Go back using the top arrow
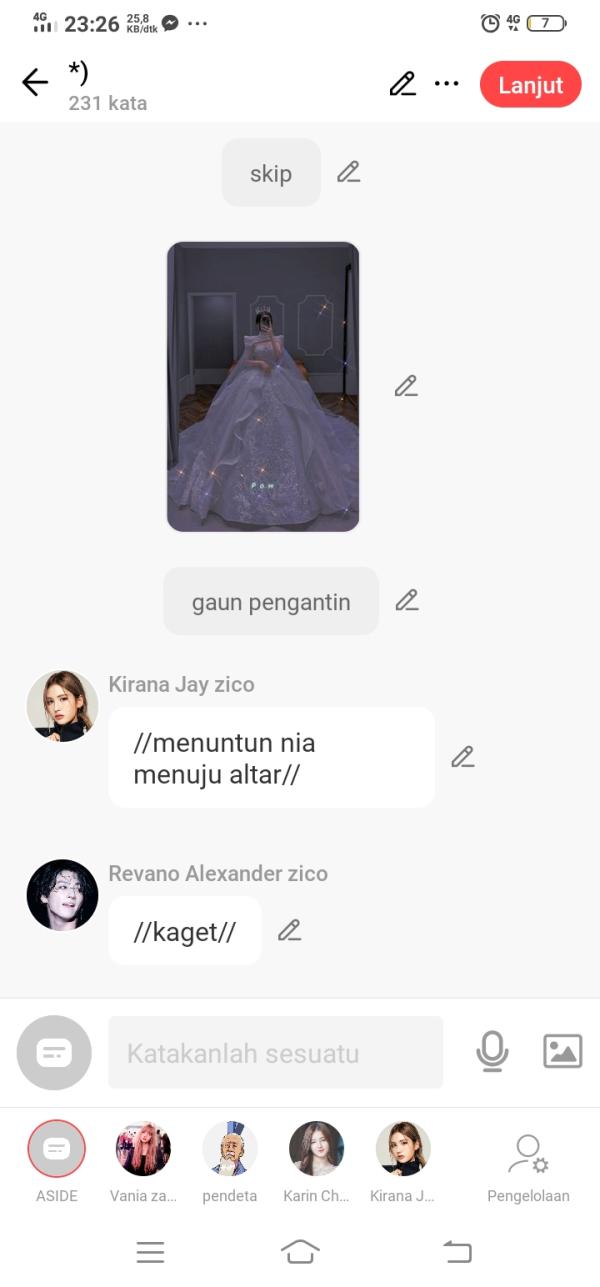Screen dimensions: 600x1287 (x=35, y=83)
